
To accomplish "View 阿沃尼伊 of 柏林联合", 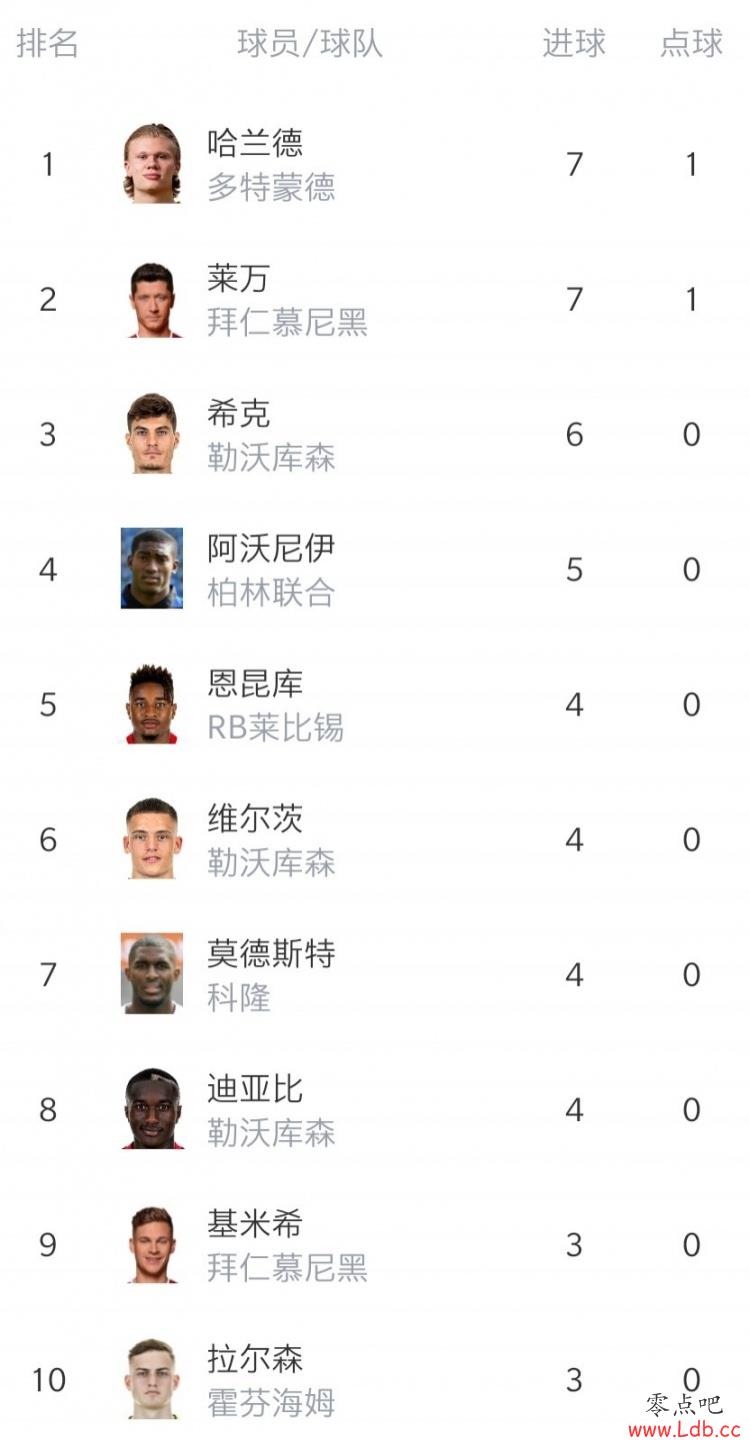I will pos(375,569).
